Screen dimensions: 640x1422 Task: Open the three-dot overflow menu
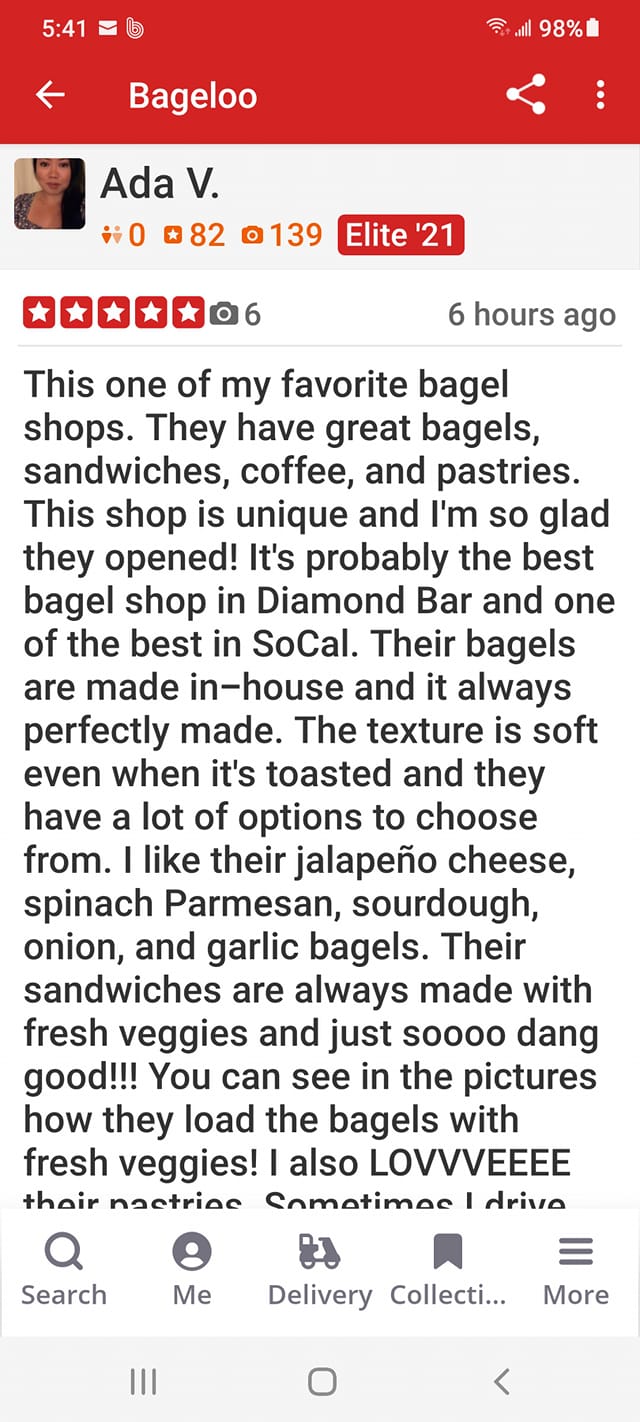click(x=600, y=95)
